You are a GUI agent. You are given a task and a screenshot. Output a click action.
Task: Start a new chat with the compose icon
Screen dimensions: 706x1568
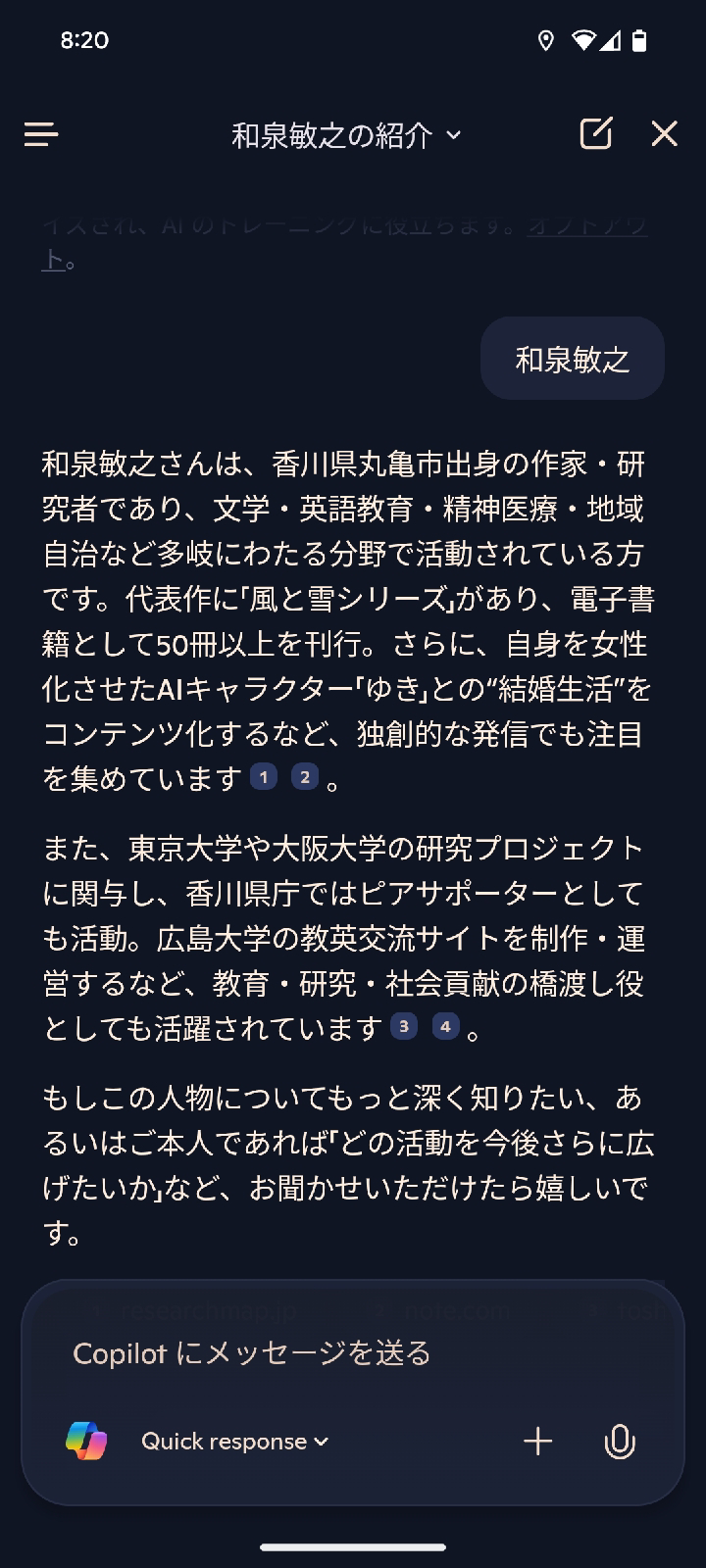coord(595,133)
